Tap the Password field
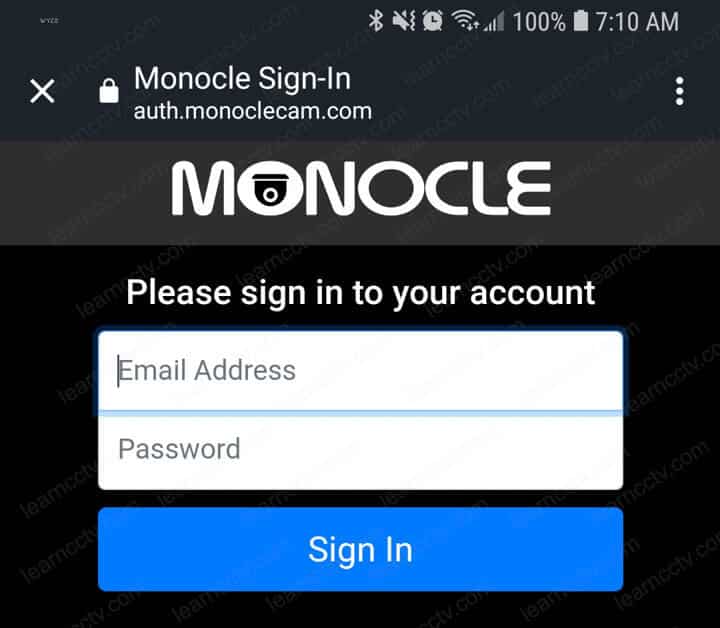Image resolution: width=720 pixels, height=628 pixels. tap(360, 449)
